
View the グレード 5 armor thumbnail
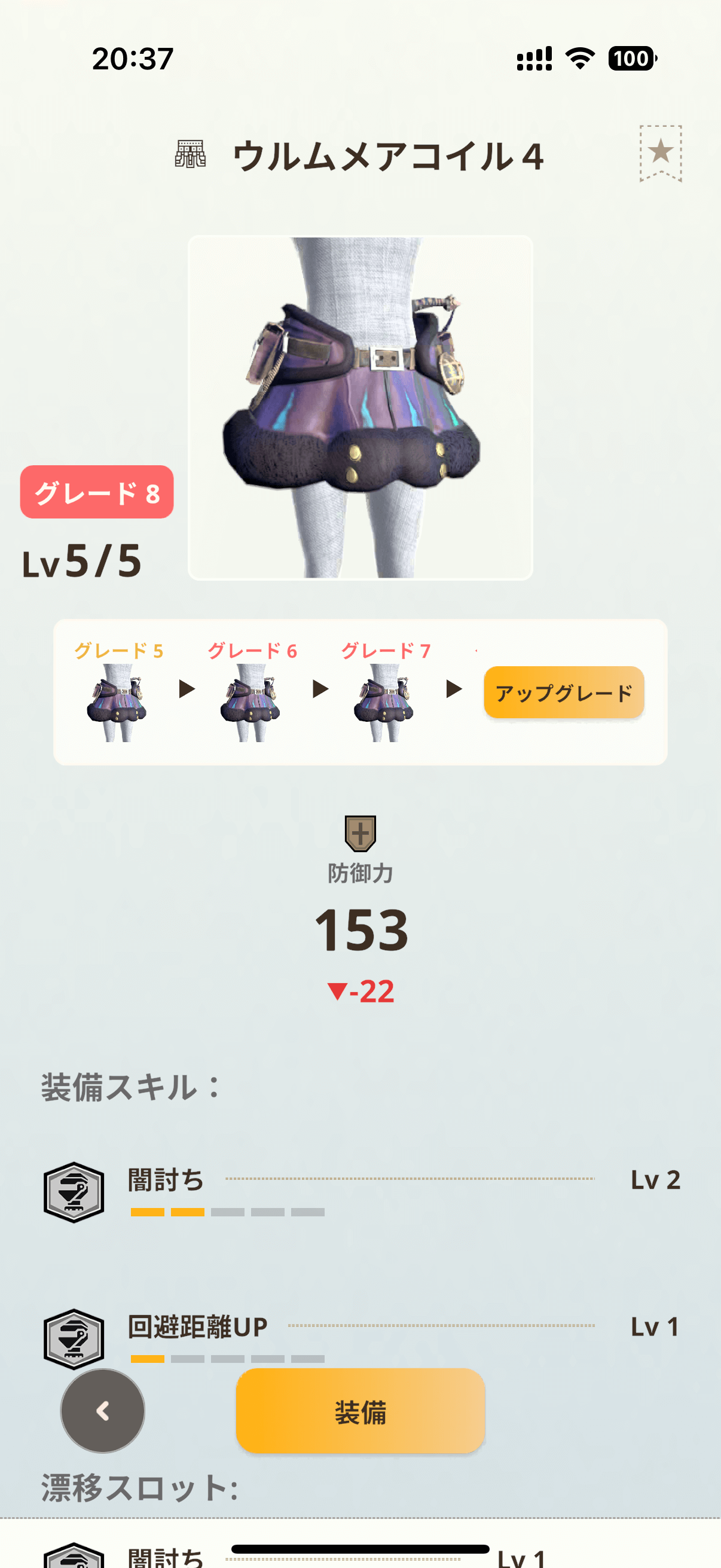point(117,702)
